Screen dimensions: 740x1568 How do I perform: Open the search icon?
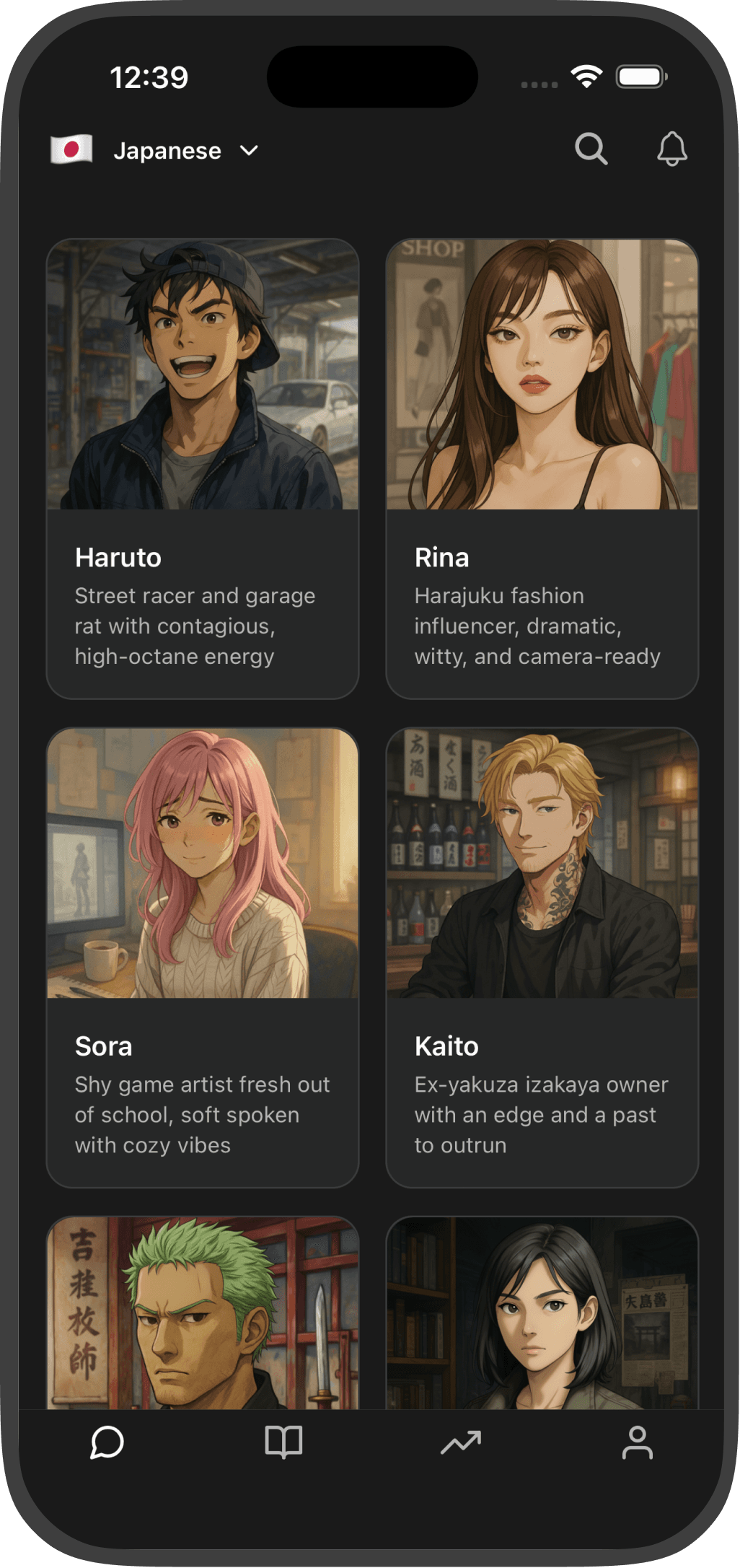[591, 149]
